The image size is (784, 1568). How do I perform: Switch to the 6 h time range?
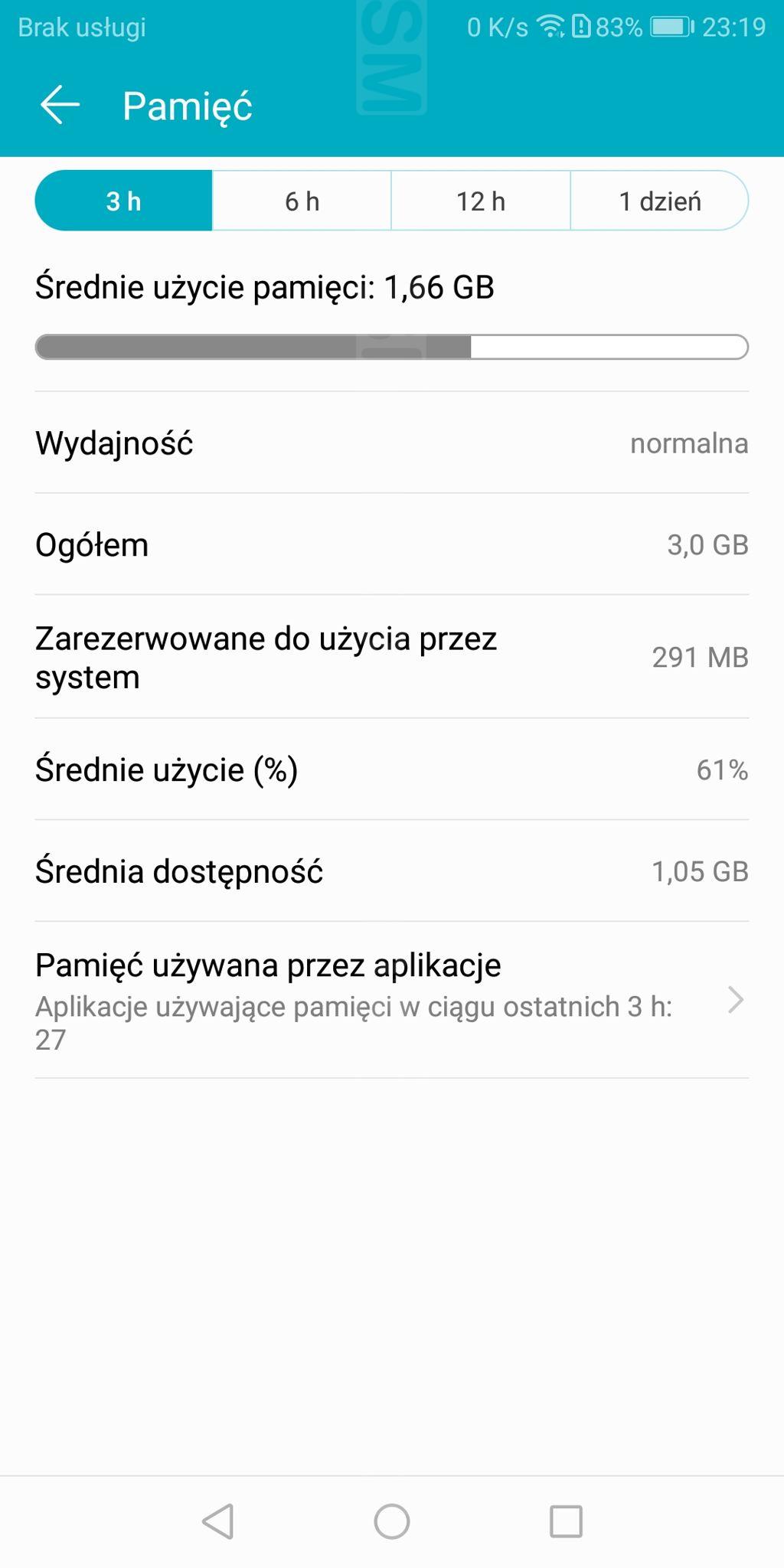click(x=302, y=201)
